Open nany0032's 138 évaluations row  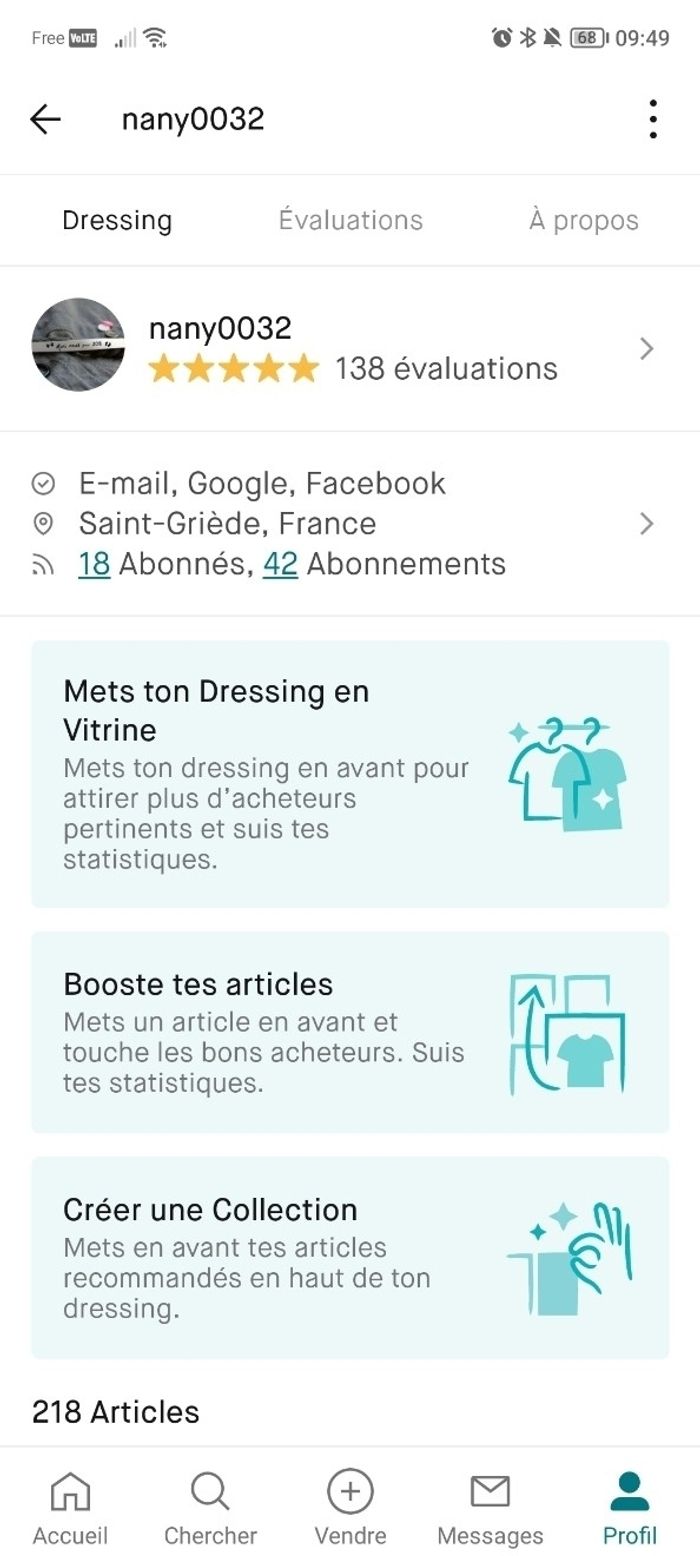(350, 348)
